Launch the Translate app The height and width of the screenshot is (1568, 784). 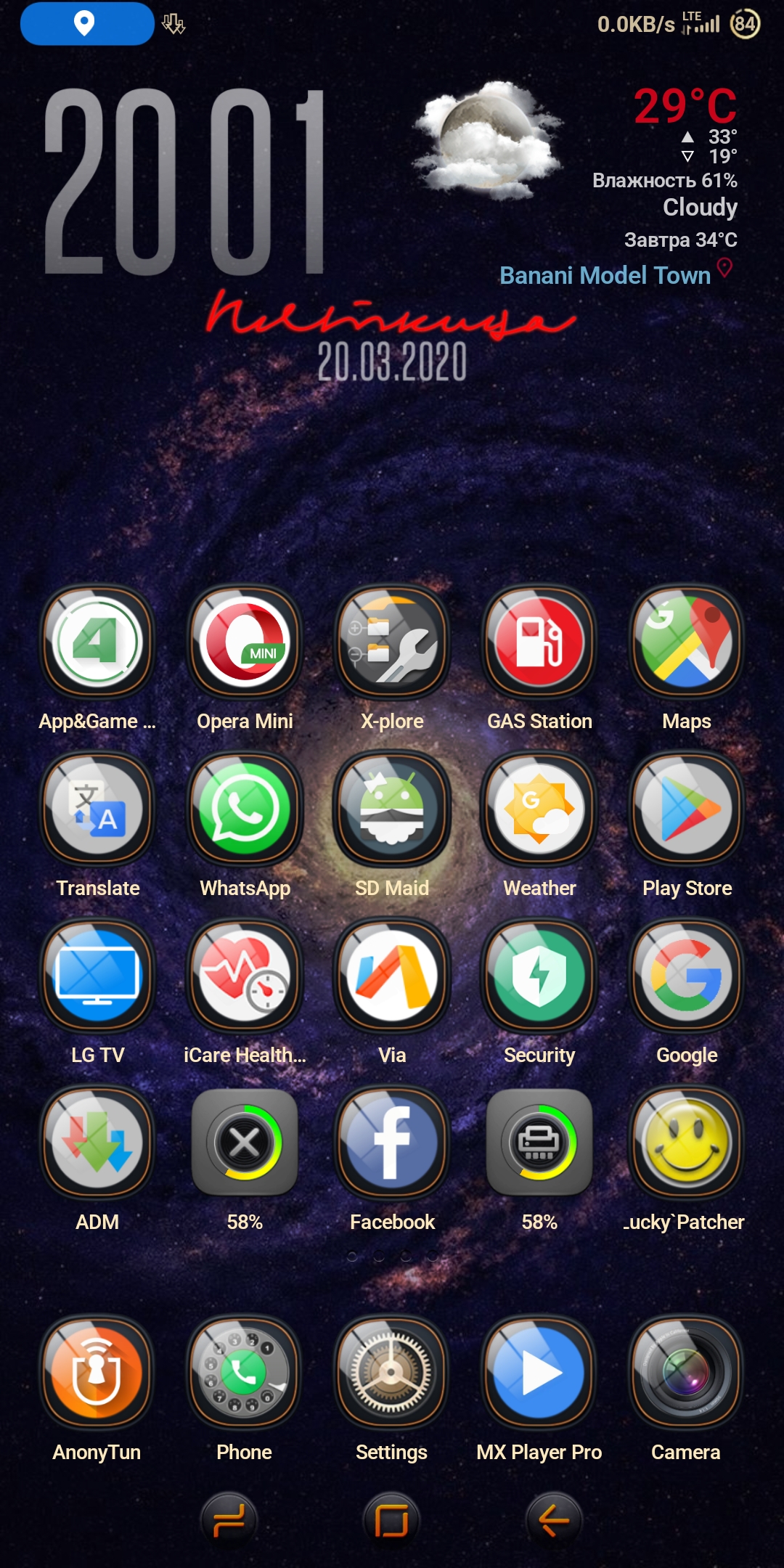pos(97,809)
